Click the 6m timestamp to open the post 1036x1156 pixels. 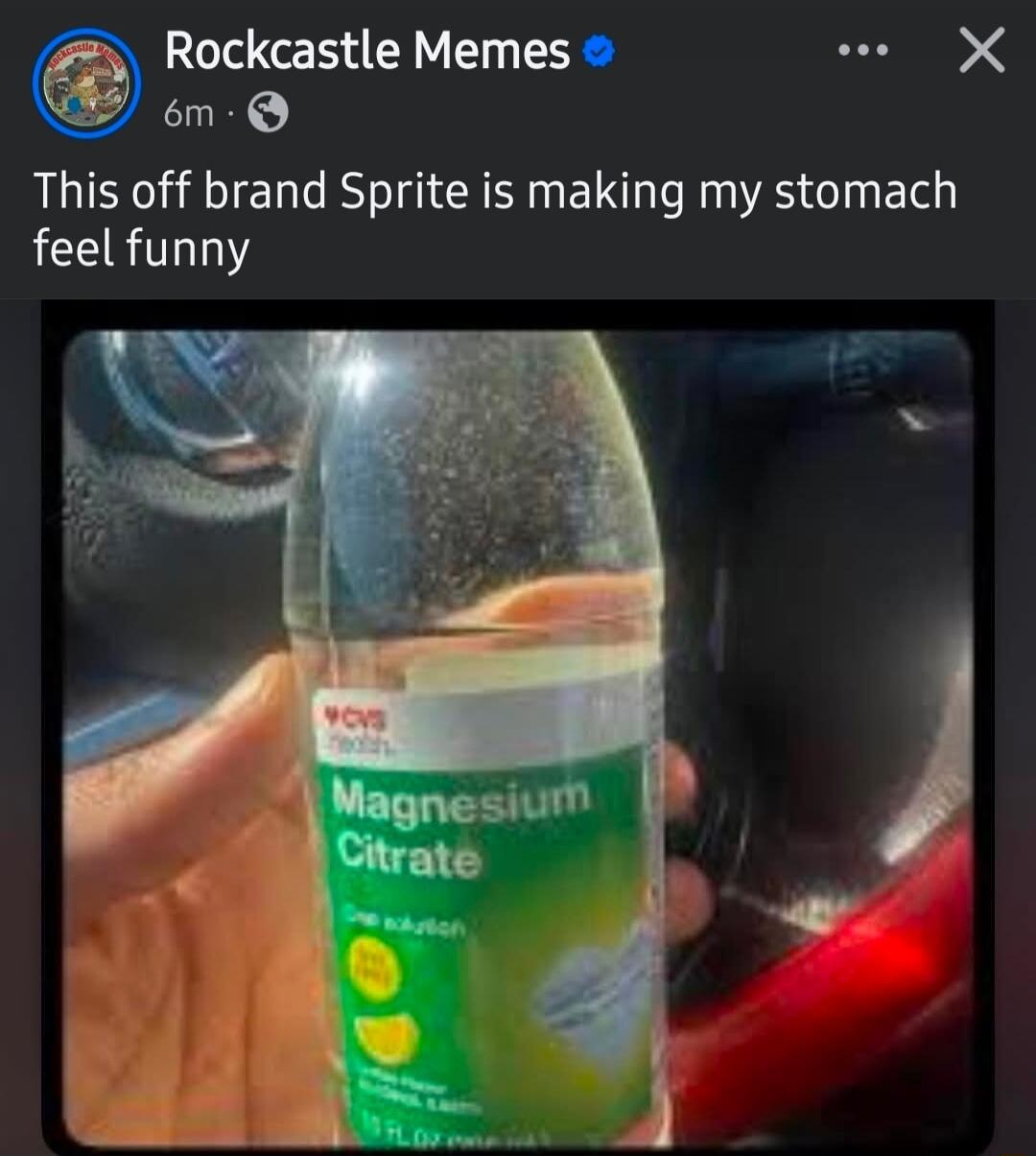[189, 112]
